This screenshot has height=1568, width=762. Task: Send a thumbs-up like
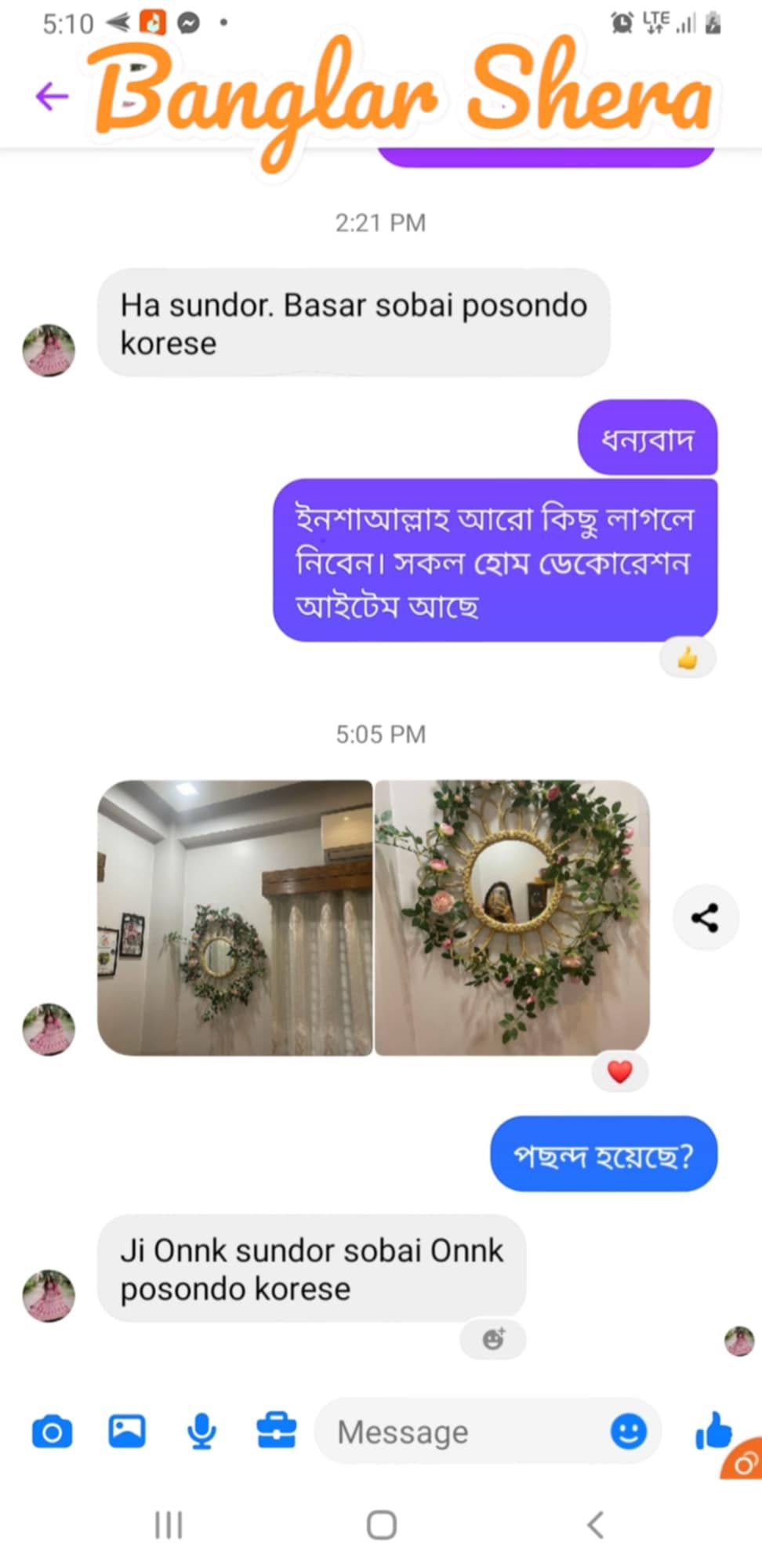click(713, 1430)
